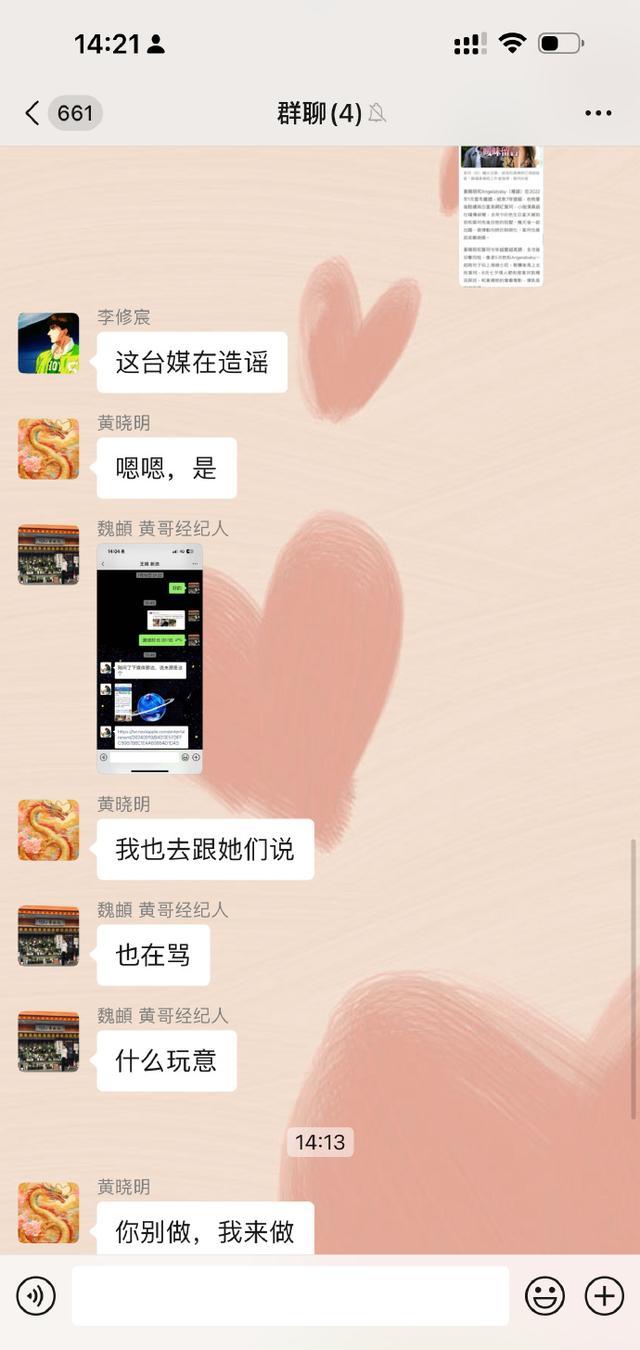Switch to voice message input
The width and height of the screenshot is (640, 1350).
point(36,1296)
